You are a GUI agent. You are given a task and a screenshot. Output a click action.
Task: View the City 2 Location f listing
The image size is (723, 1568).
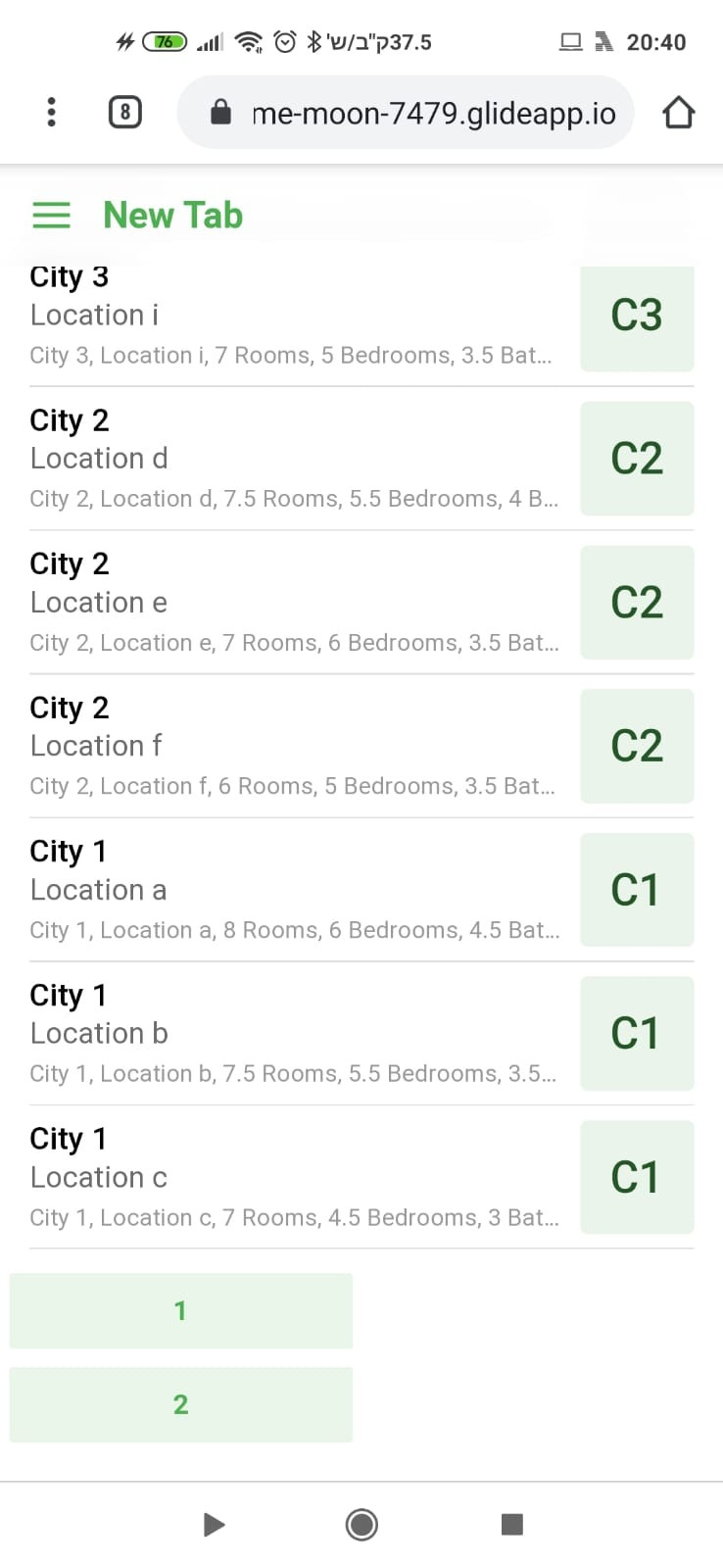click(361, 746)
